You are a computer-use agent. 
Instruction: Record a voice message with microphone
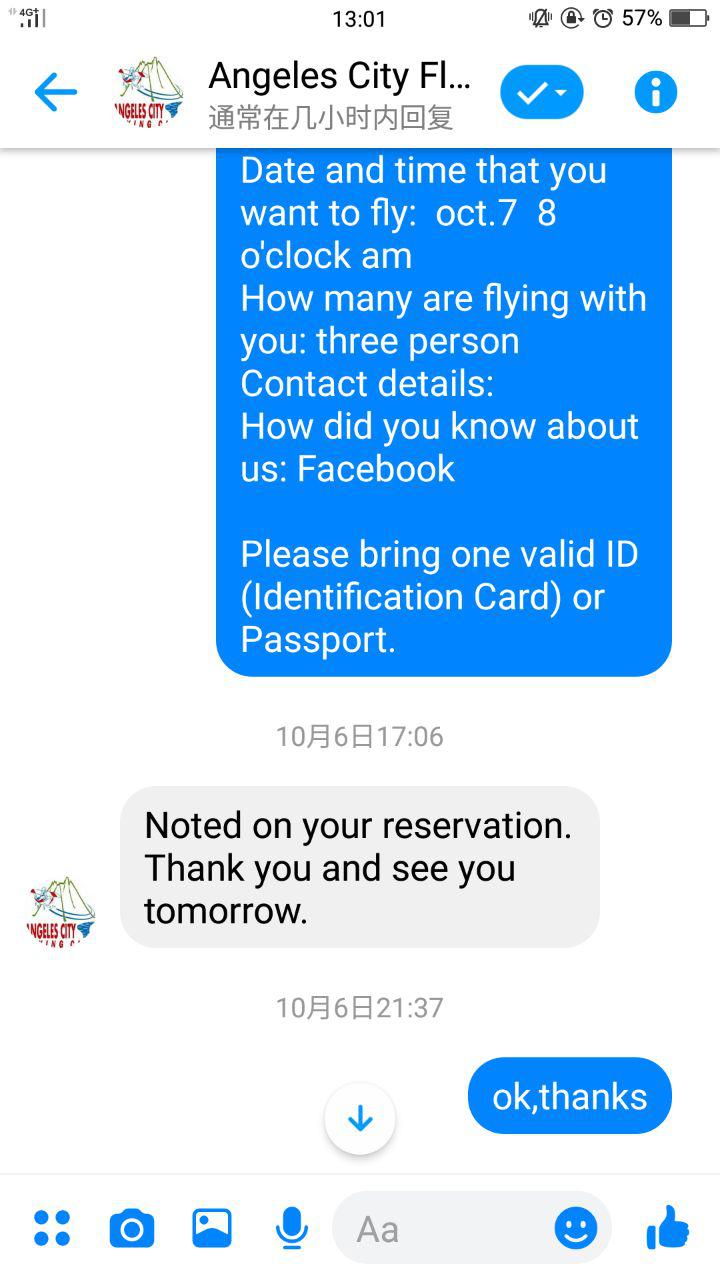291,1228
